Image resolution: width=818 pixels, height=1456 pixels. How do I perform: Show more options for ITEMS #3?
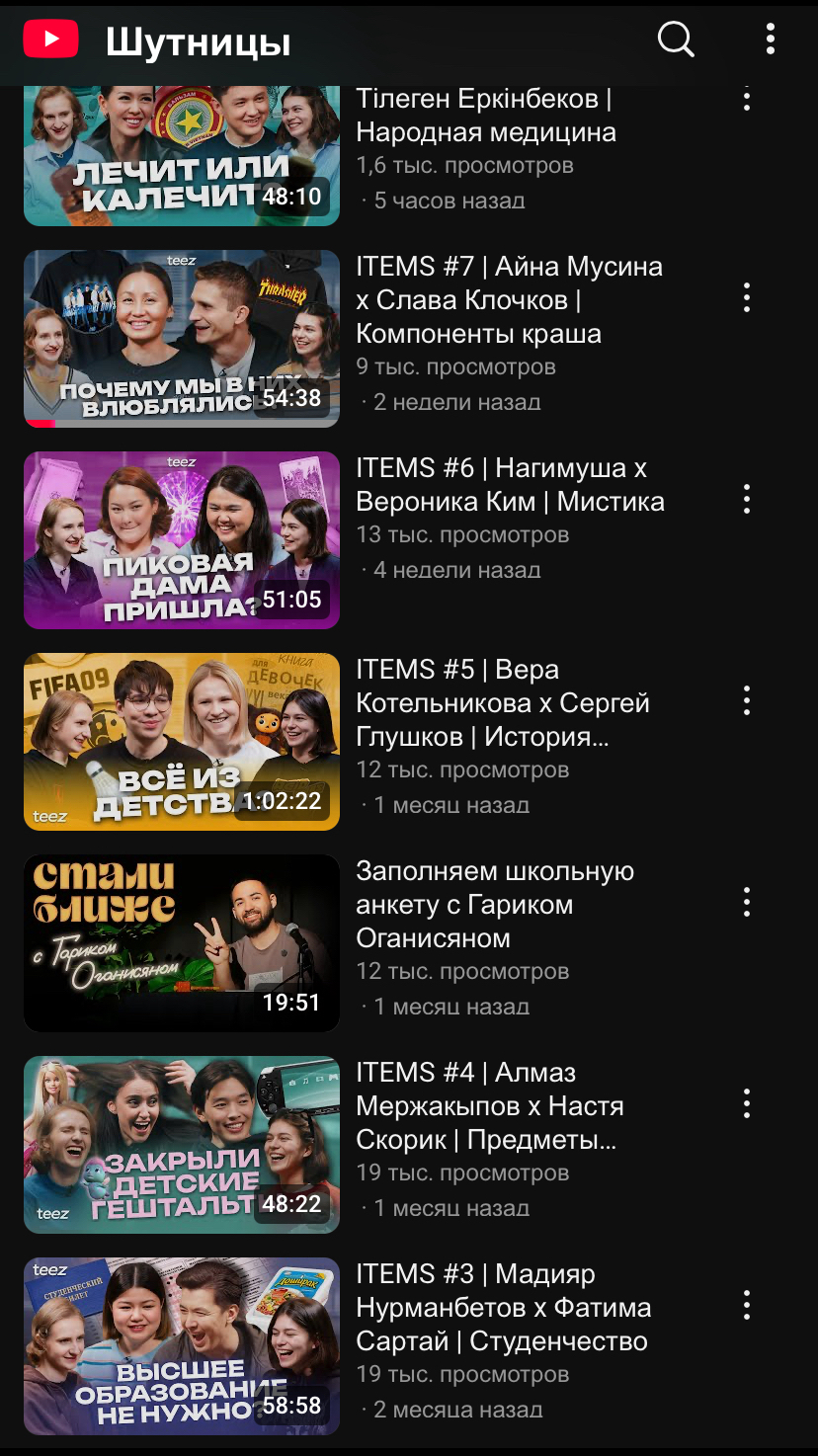747,1305
